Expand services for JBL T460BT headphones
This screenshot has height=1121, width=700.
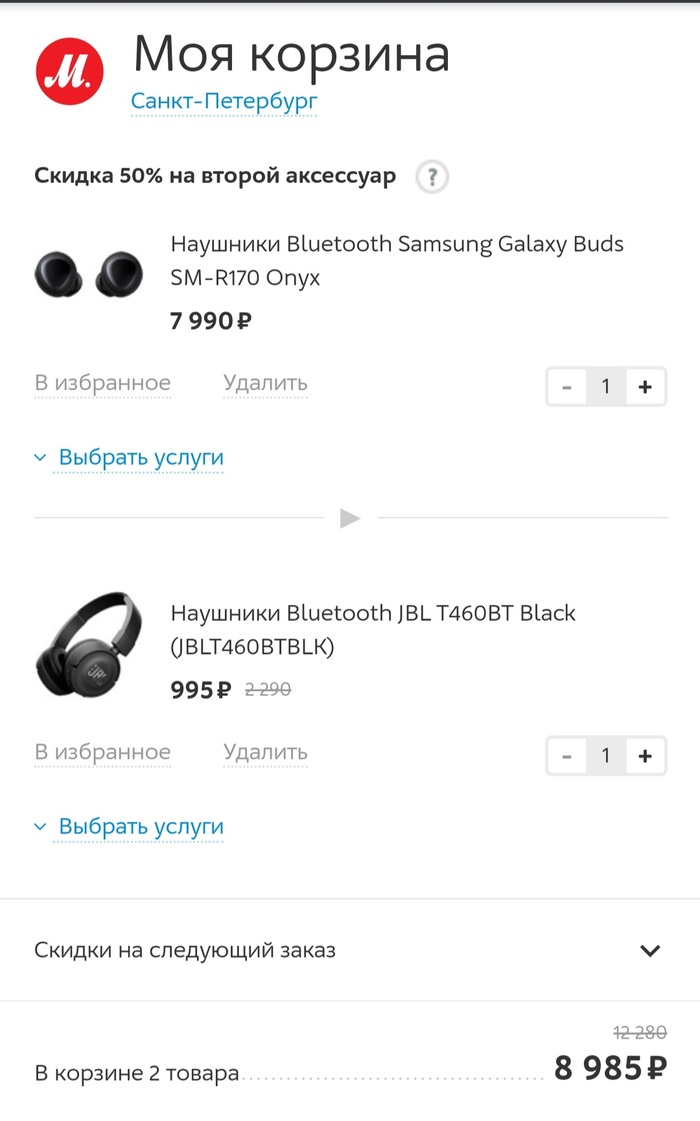140,827
